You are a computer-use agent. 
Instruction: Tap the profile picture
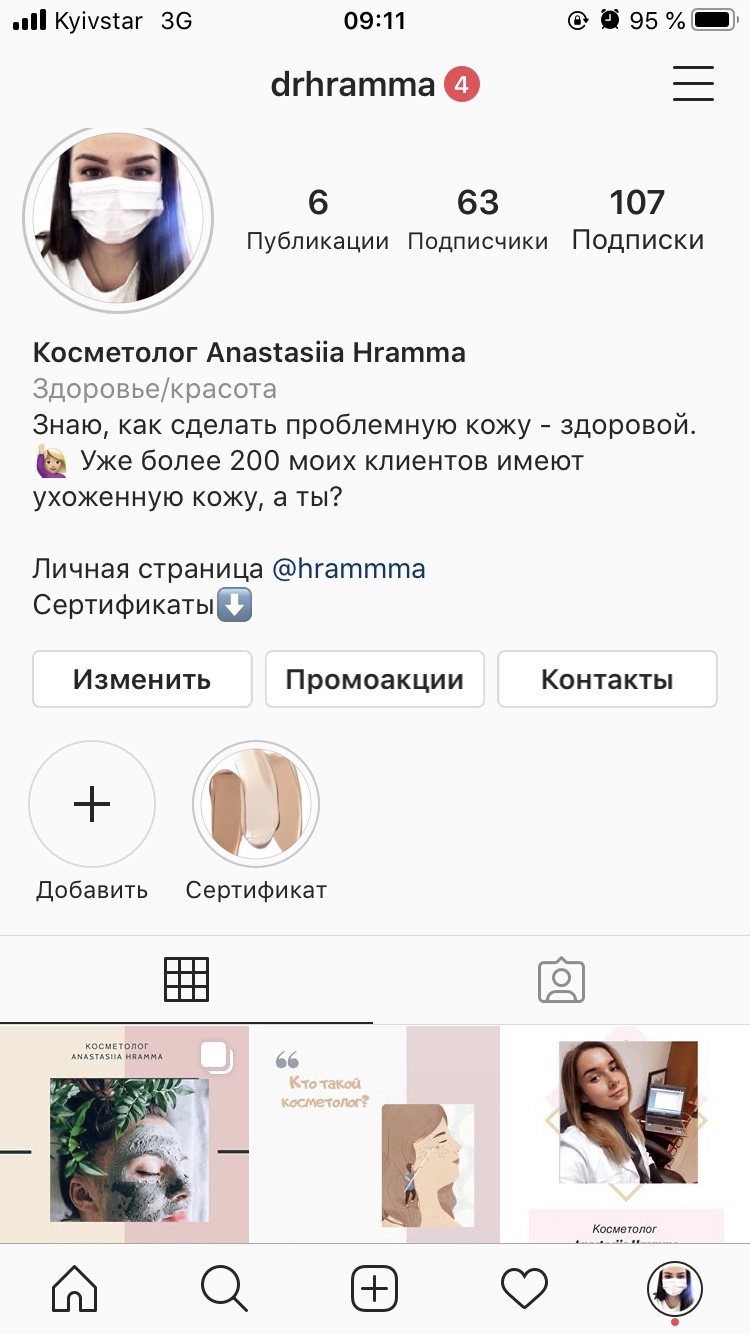118,216
